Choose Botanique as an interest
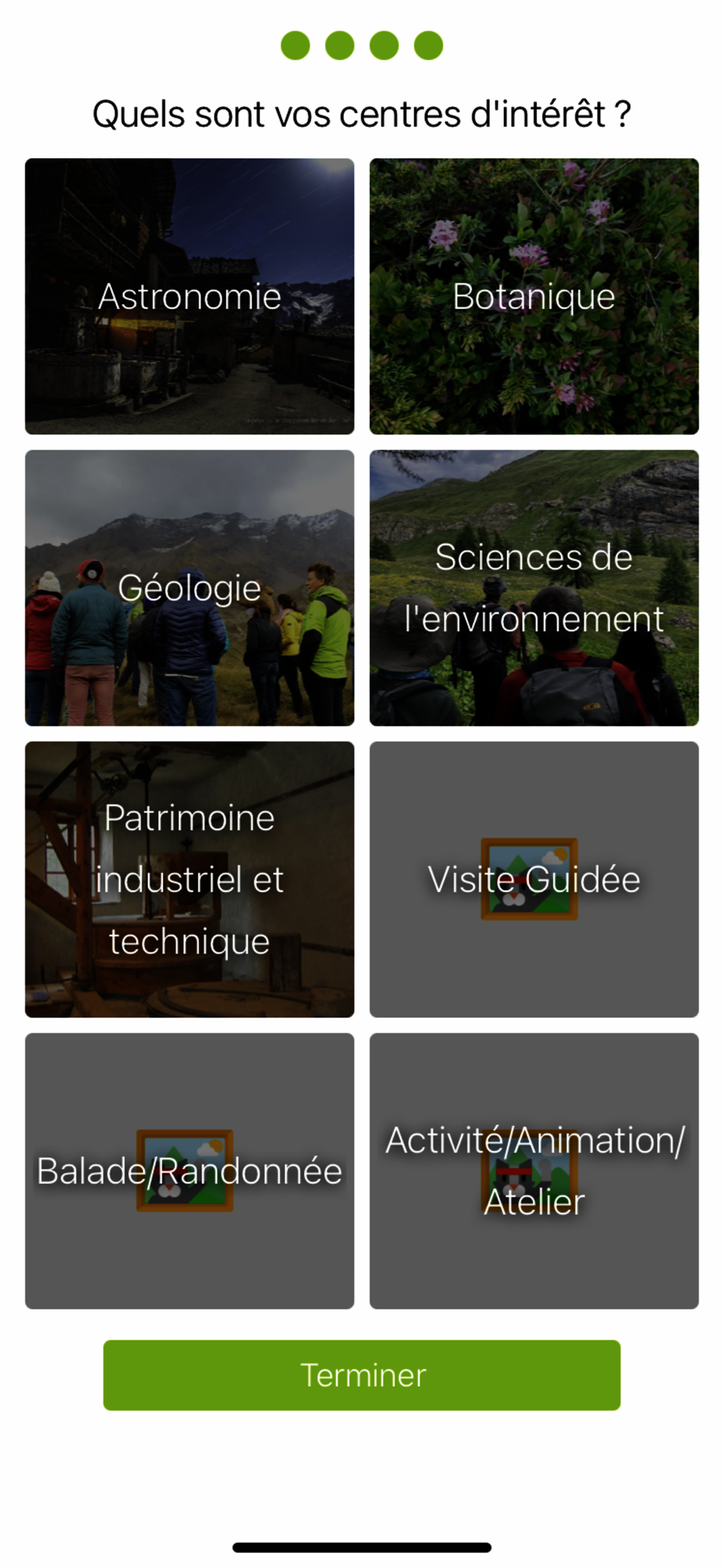The width and height of the screenshot is (724, 1568). point(534,296)
